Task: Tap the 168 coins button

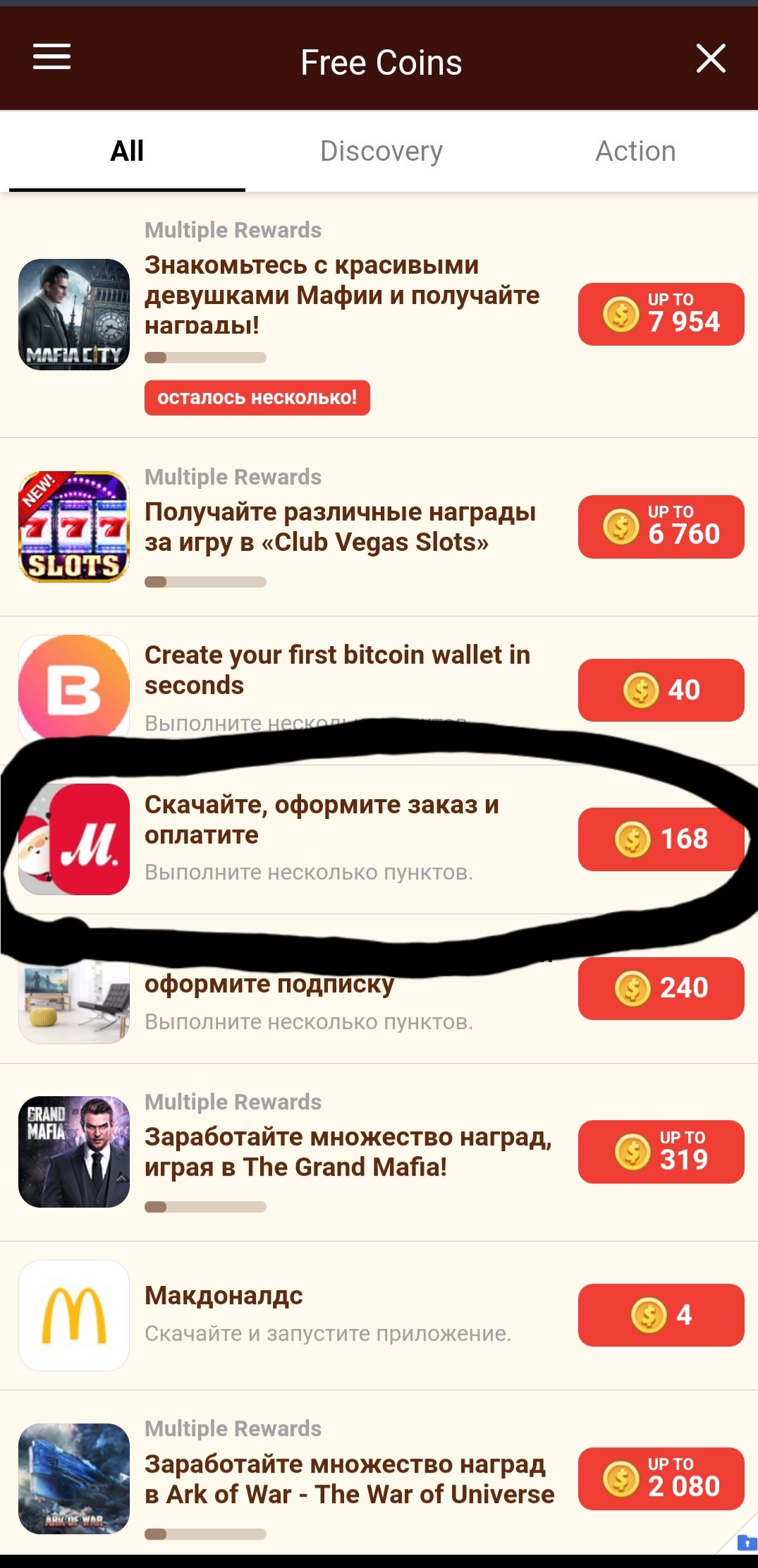Action: point(661,839)
